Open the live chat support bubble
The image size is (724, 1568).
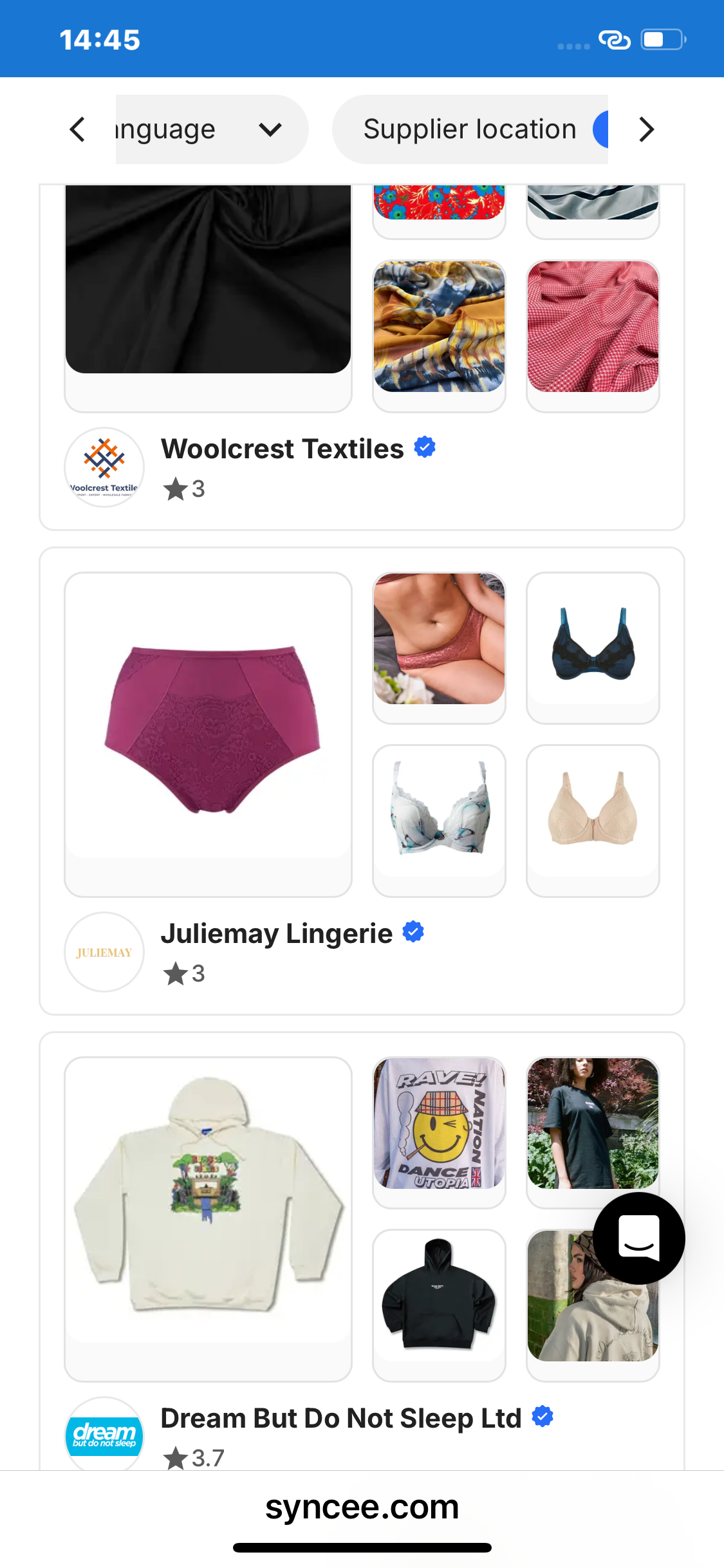638,1238
